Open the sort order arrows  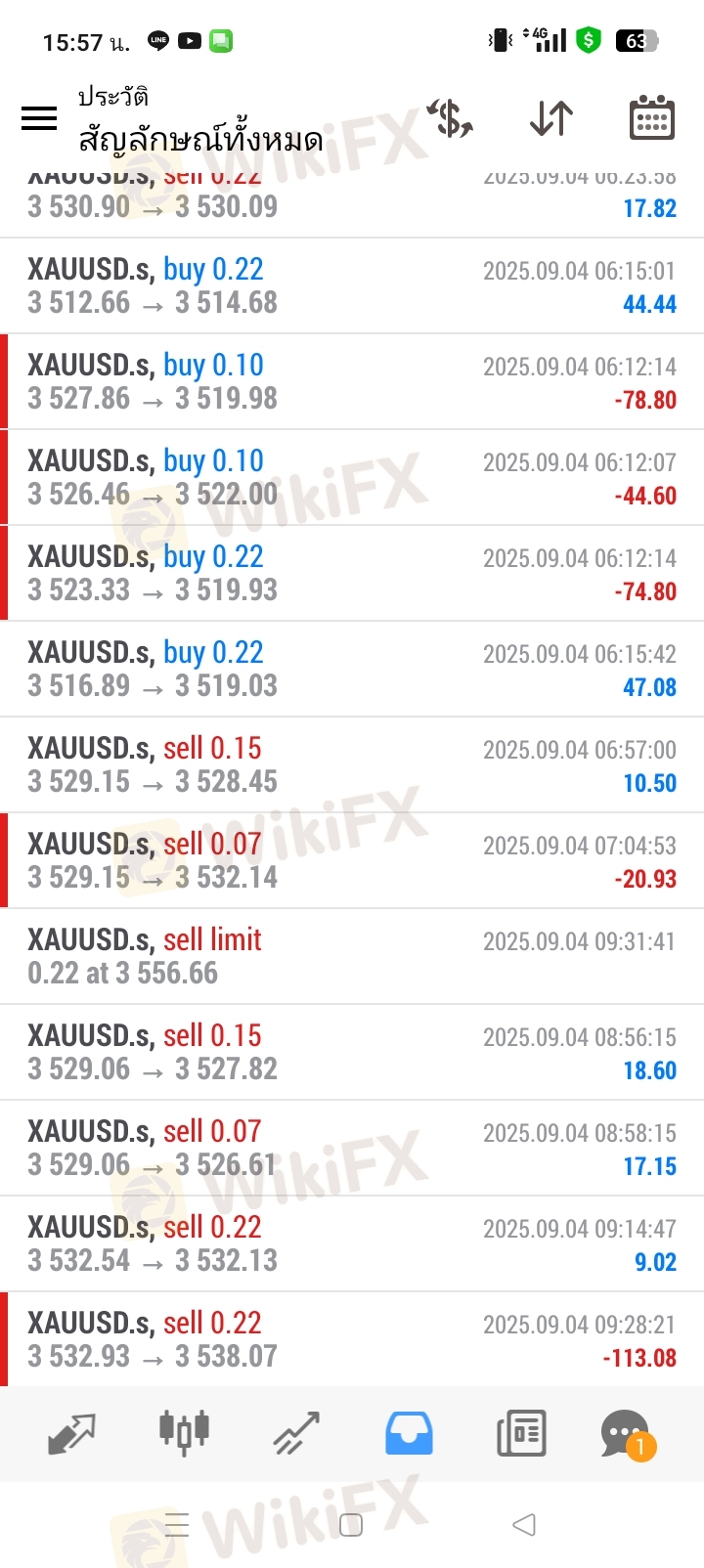[x=551, y=118]
